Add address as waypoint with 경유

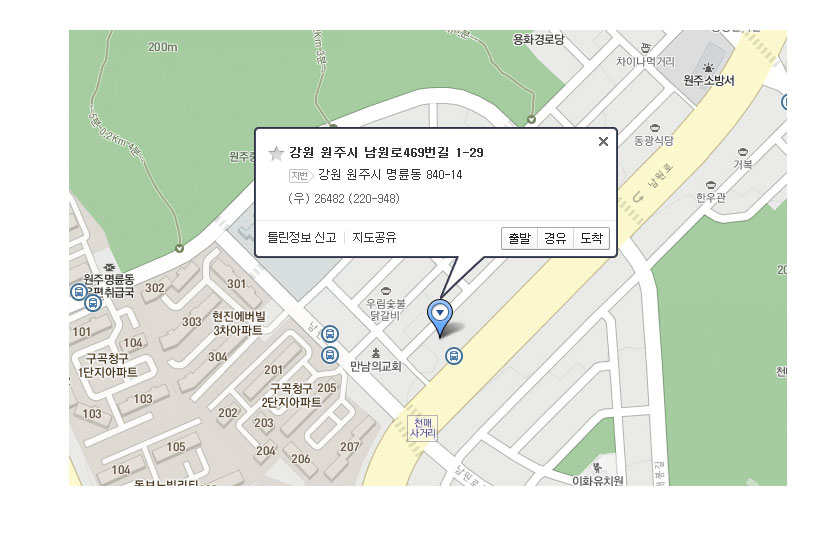click(555, 238)
